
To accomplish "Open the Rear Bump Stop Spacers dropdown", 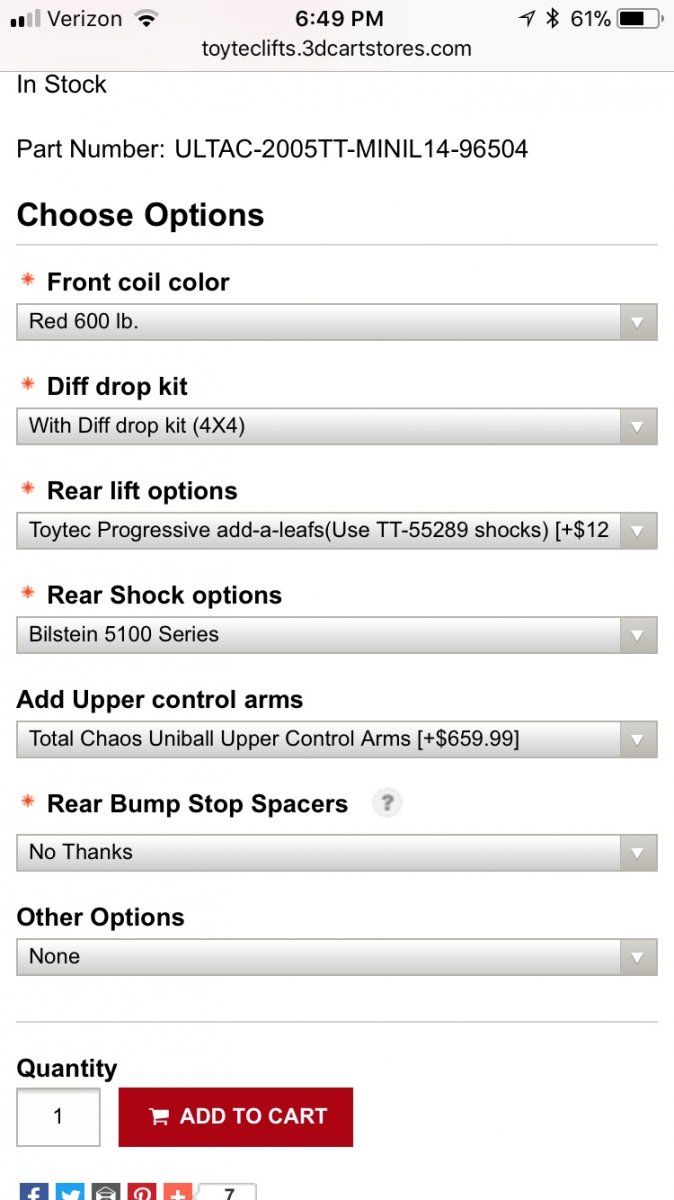I will coord(336,852).
